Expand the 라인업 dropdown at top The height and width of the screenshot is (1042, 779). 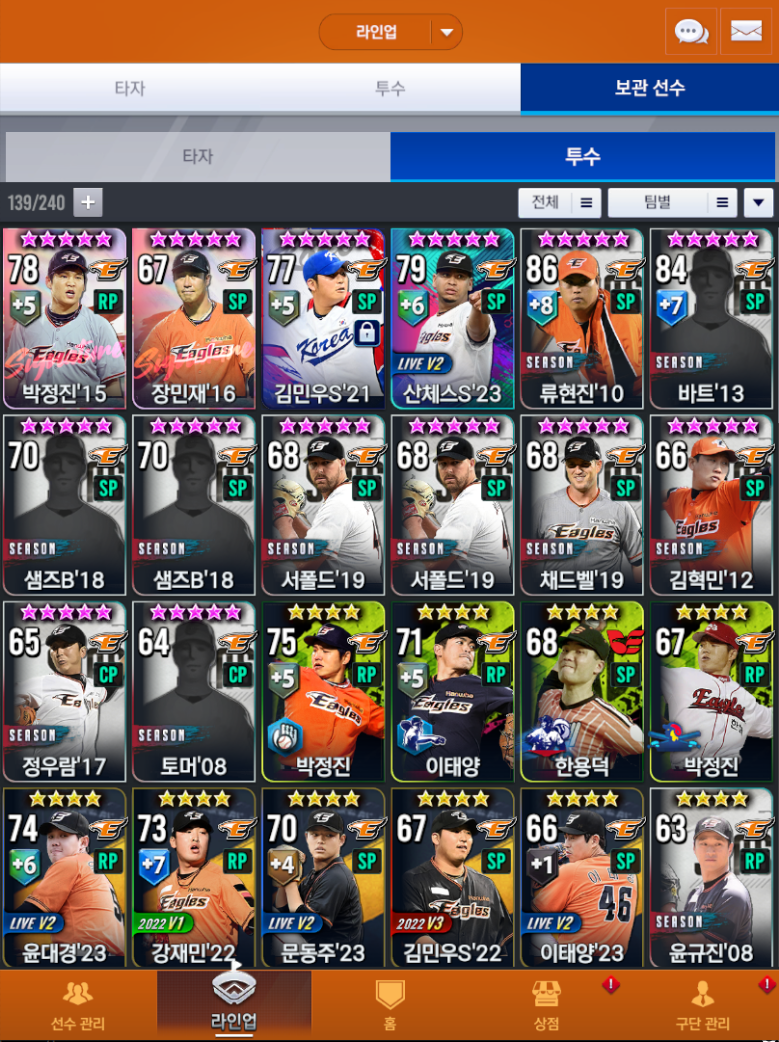click(446, 33)
